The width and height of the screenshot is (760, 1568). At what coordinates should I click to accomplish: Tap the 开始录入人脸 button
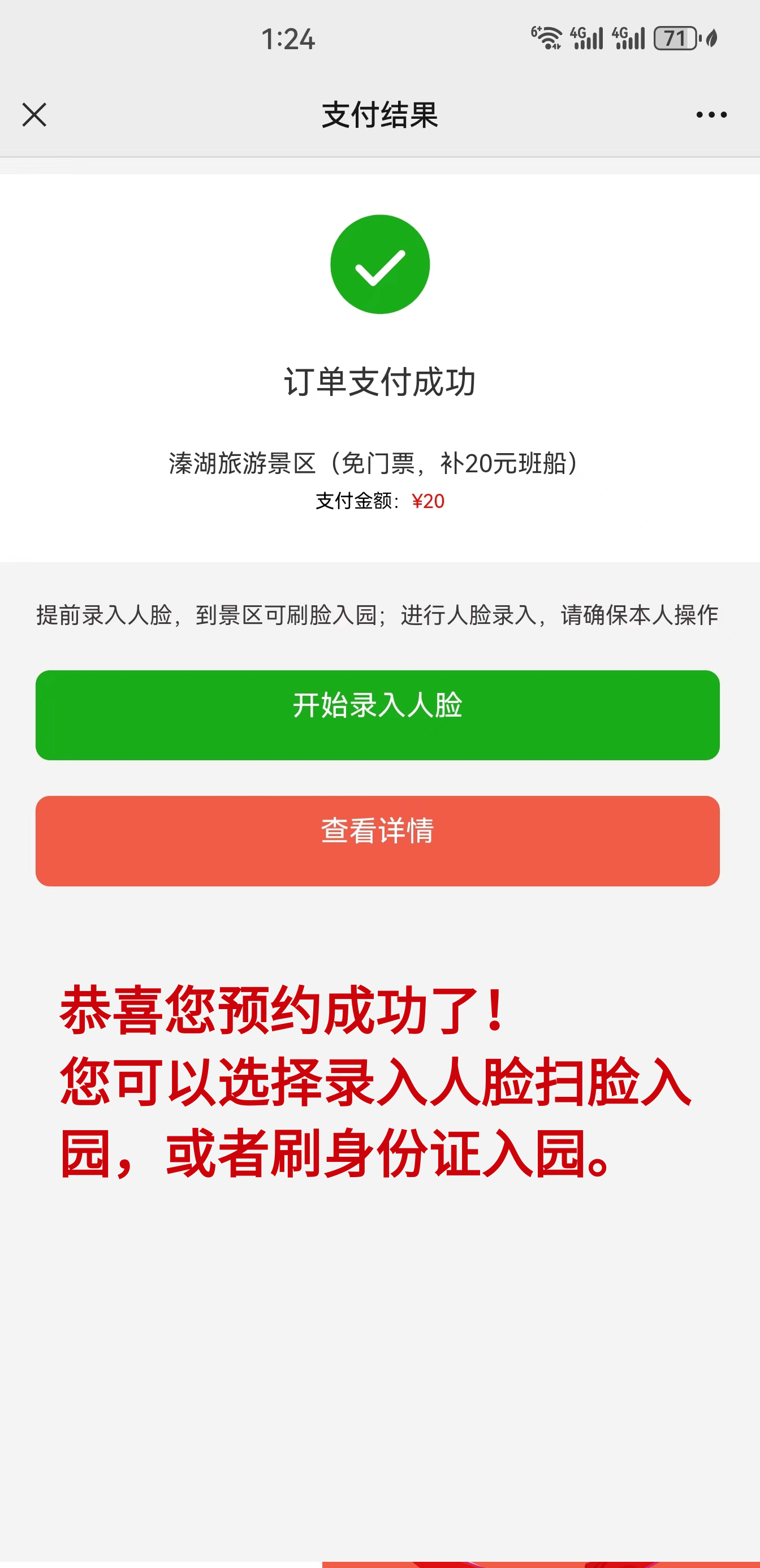[377, 715]
